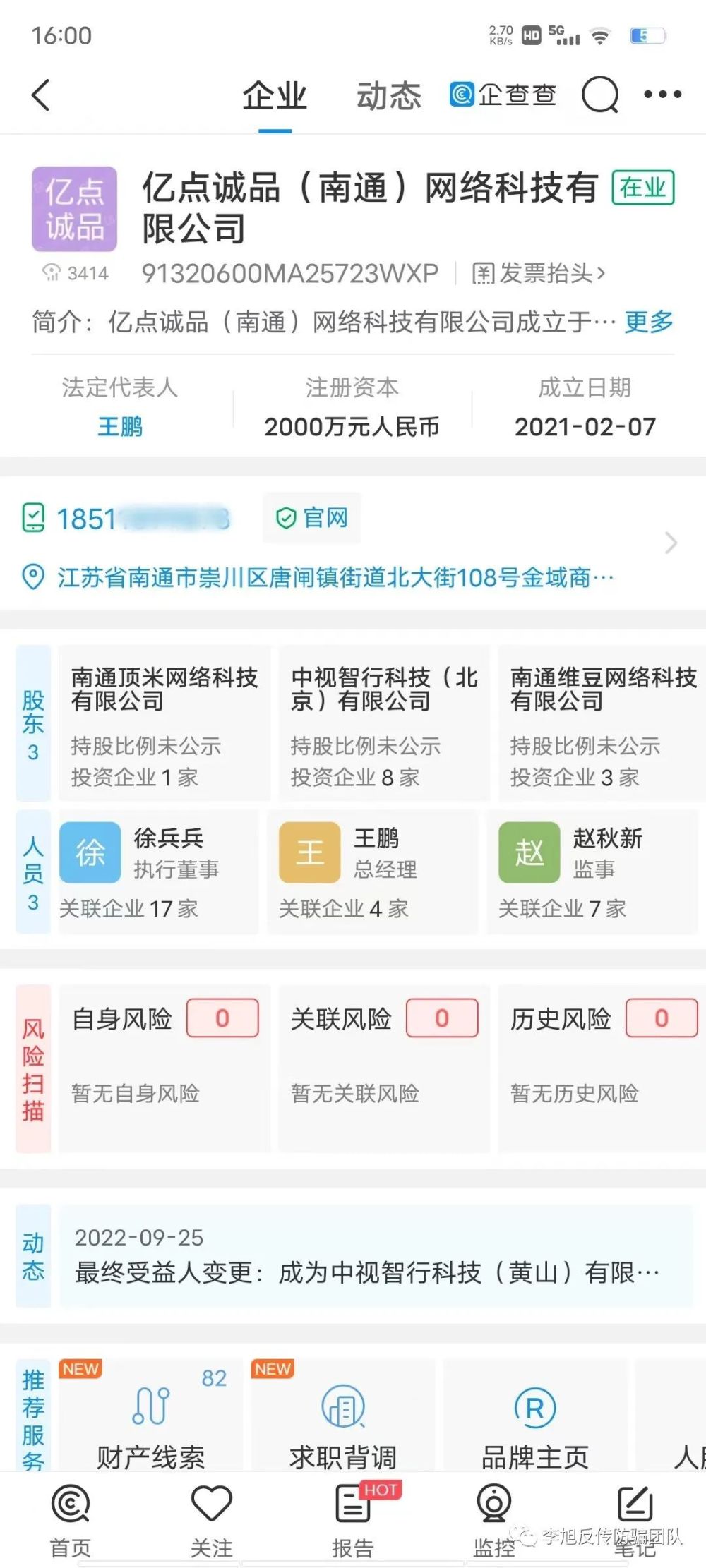Image resolution: width=706 pixels, height=1568 pixels.
Task: Expand the company intro with 更多
Action: (x=648, y=322)
